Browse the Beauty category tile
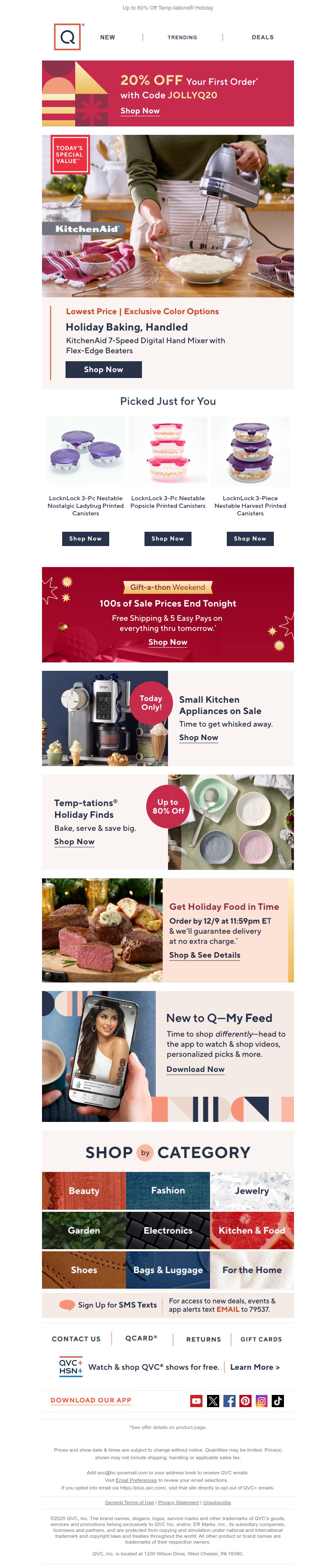The width and height of the screenshot is (336, 1568). pyautogui.click(x=84, y=1191)
